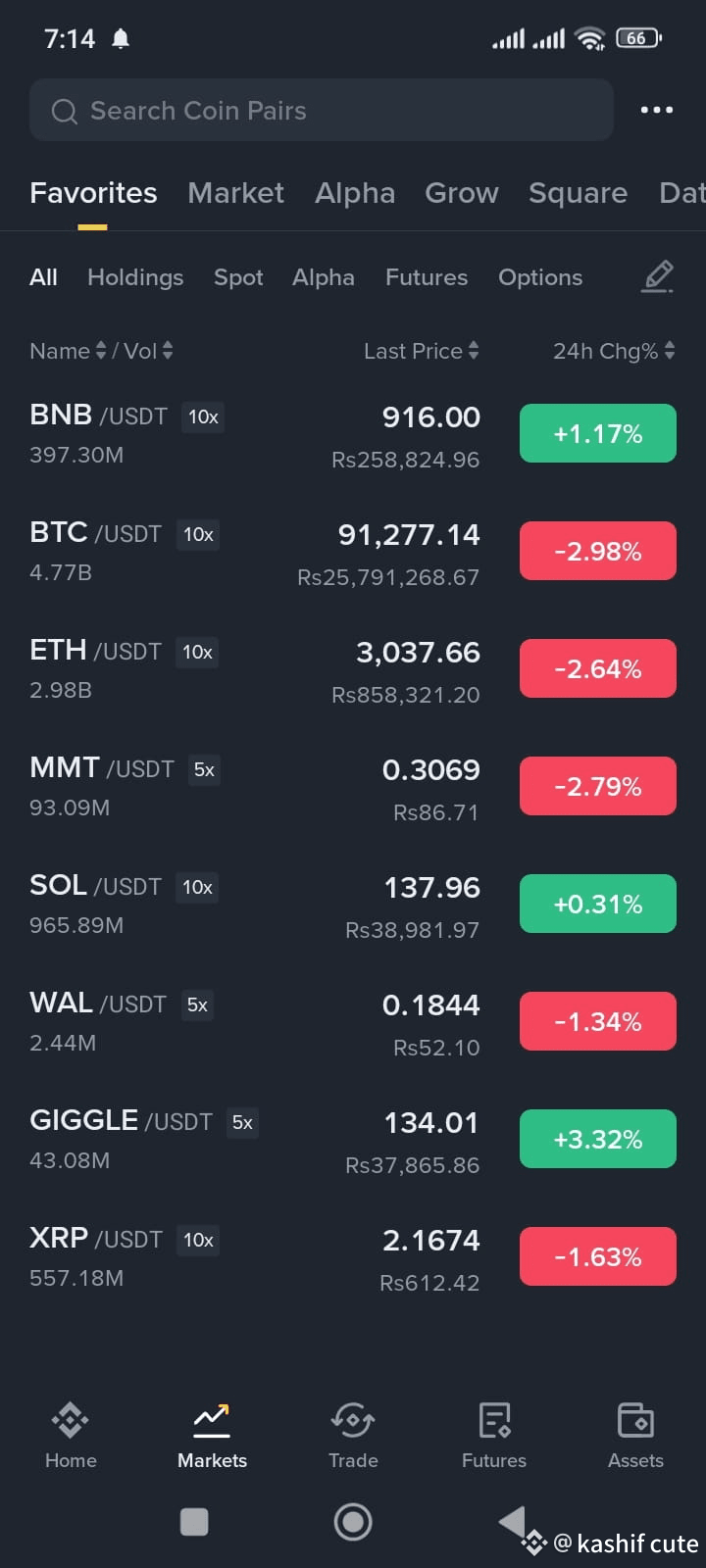
Task: Switch to the Market top tab
Action: tap(235, 193)
